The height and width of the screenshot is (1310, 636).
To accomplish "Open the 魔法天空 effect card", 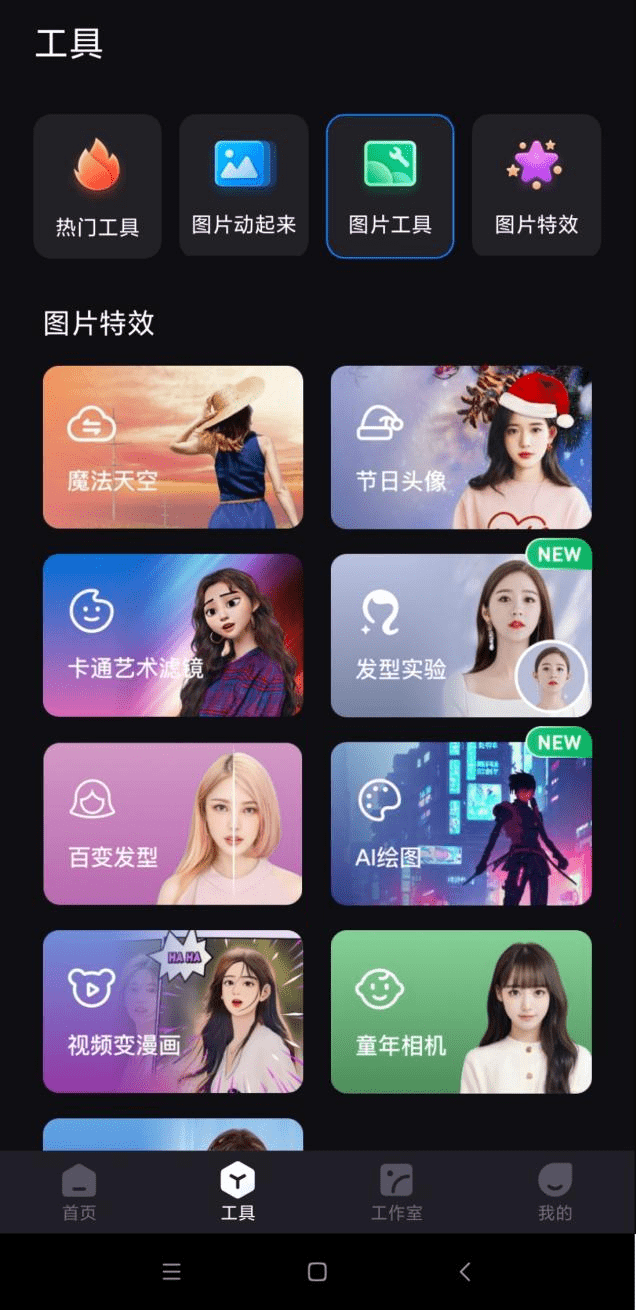I will [173, 447].
